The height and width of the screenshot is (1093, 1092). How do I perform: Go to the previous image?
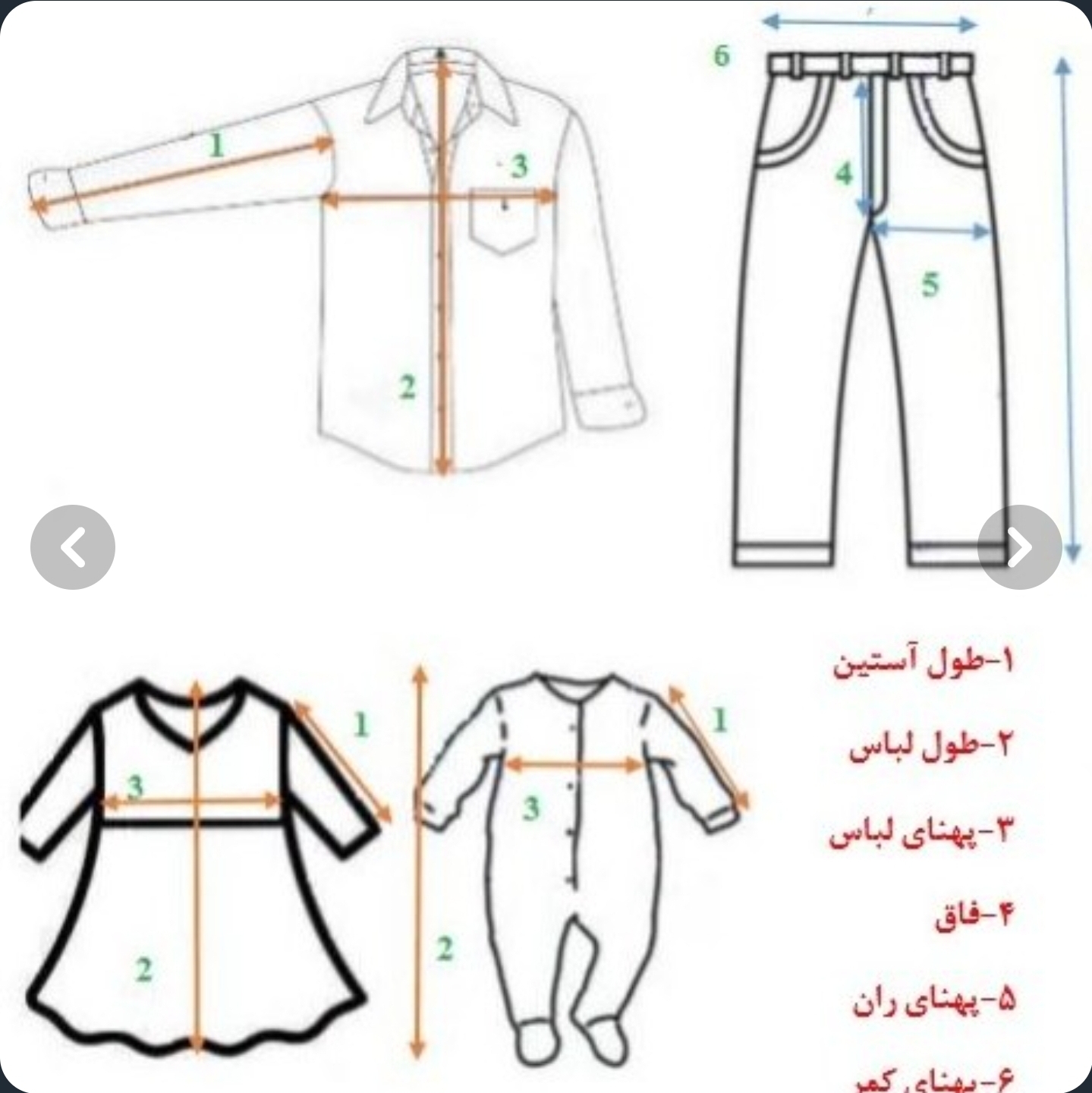(x=73, y=547)
